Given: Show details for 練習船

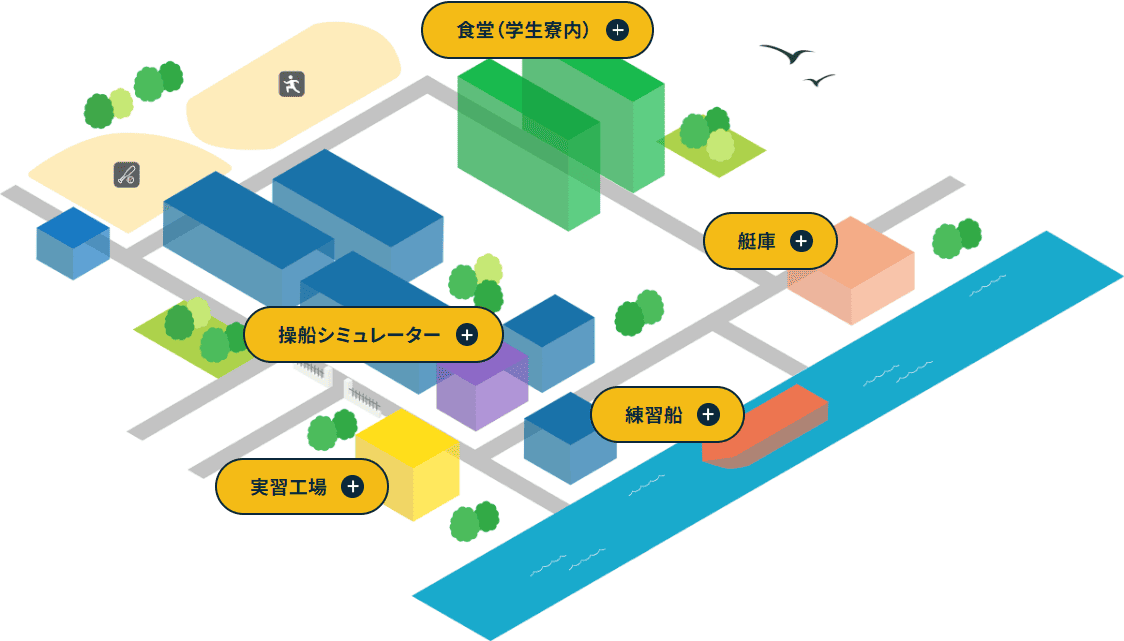Looking at the screenshot, I should pos(667,414).
